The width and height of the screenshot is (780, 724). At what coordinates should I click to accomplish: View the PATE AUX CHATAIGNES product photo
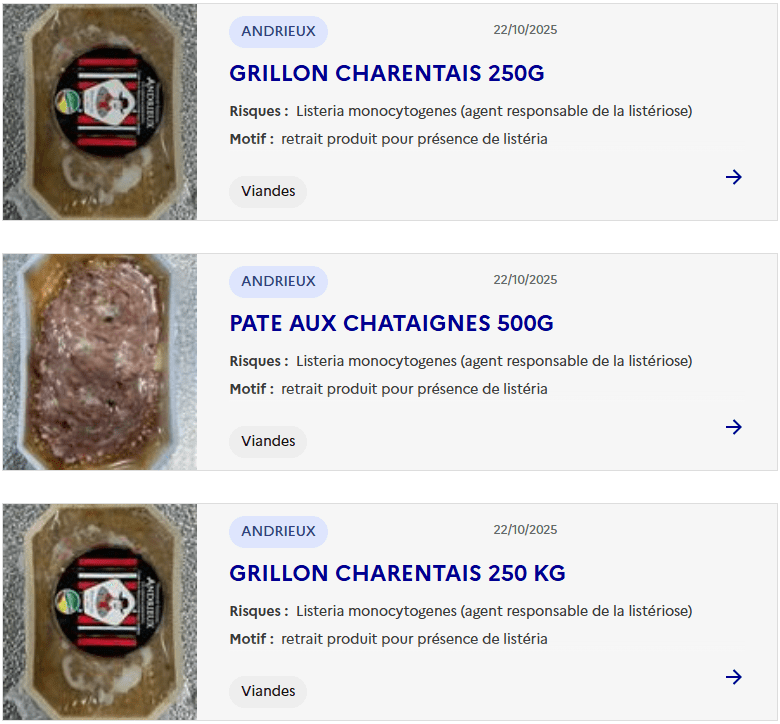coord(100,362)
